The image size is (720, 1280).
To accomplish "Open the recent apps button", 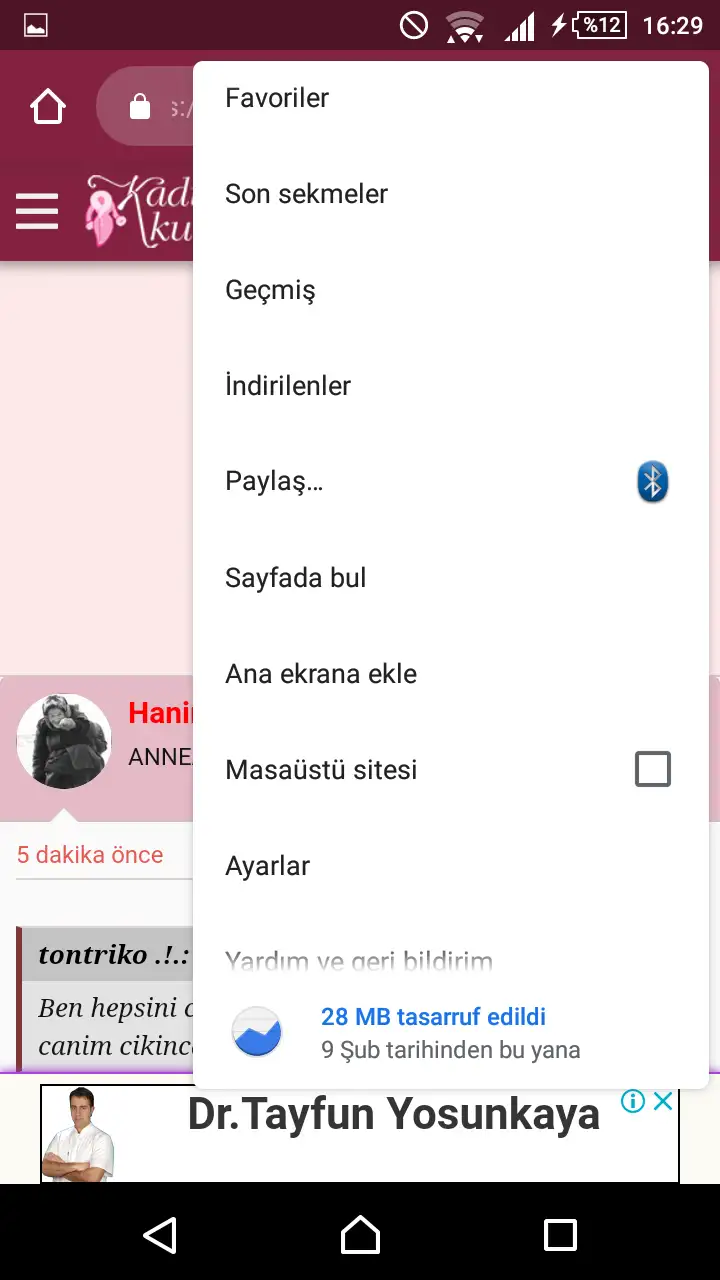I will (560, 1235).
